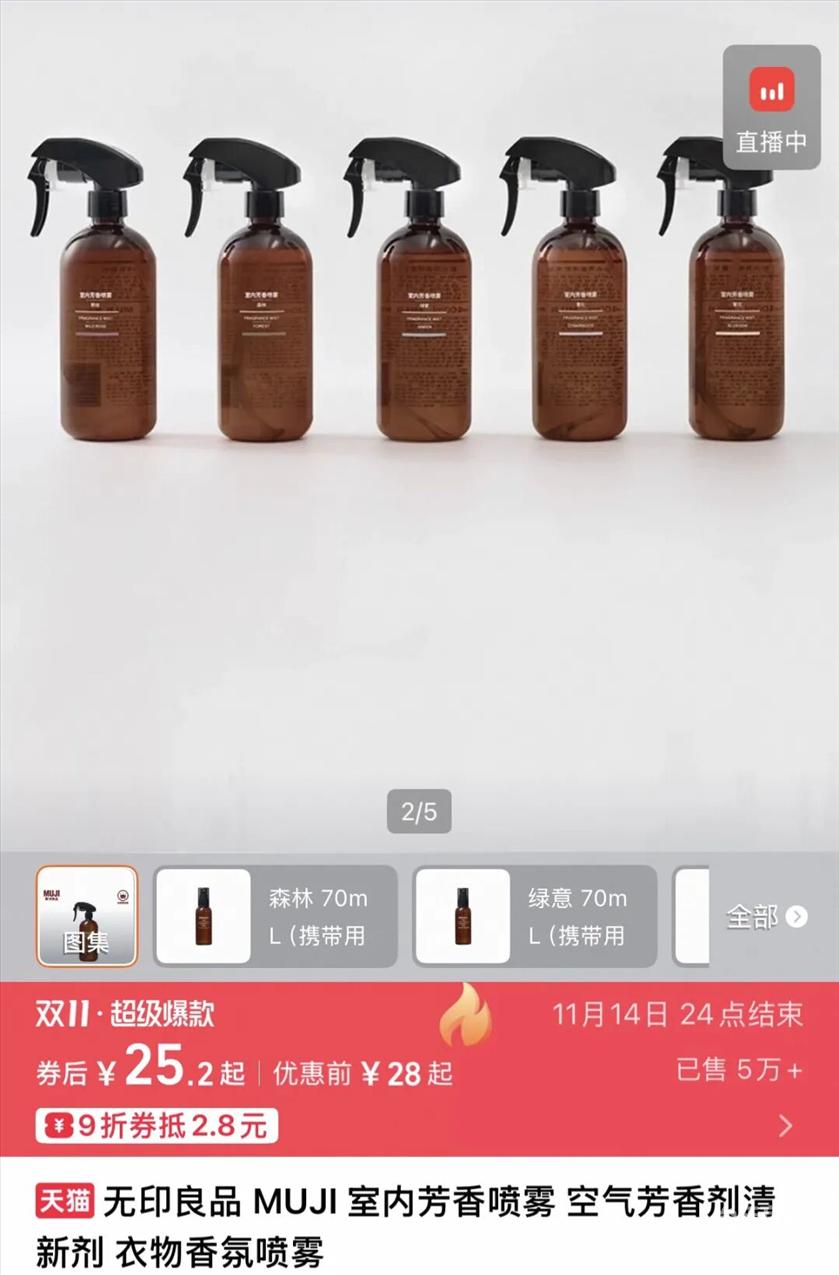Choose the 绿意 70mL variant

[535, 916]
